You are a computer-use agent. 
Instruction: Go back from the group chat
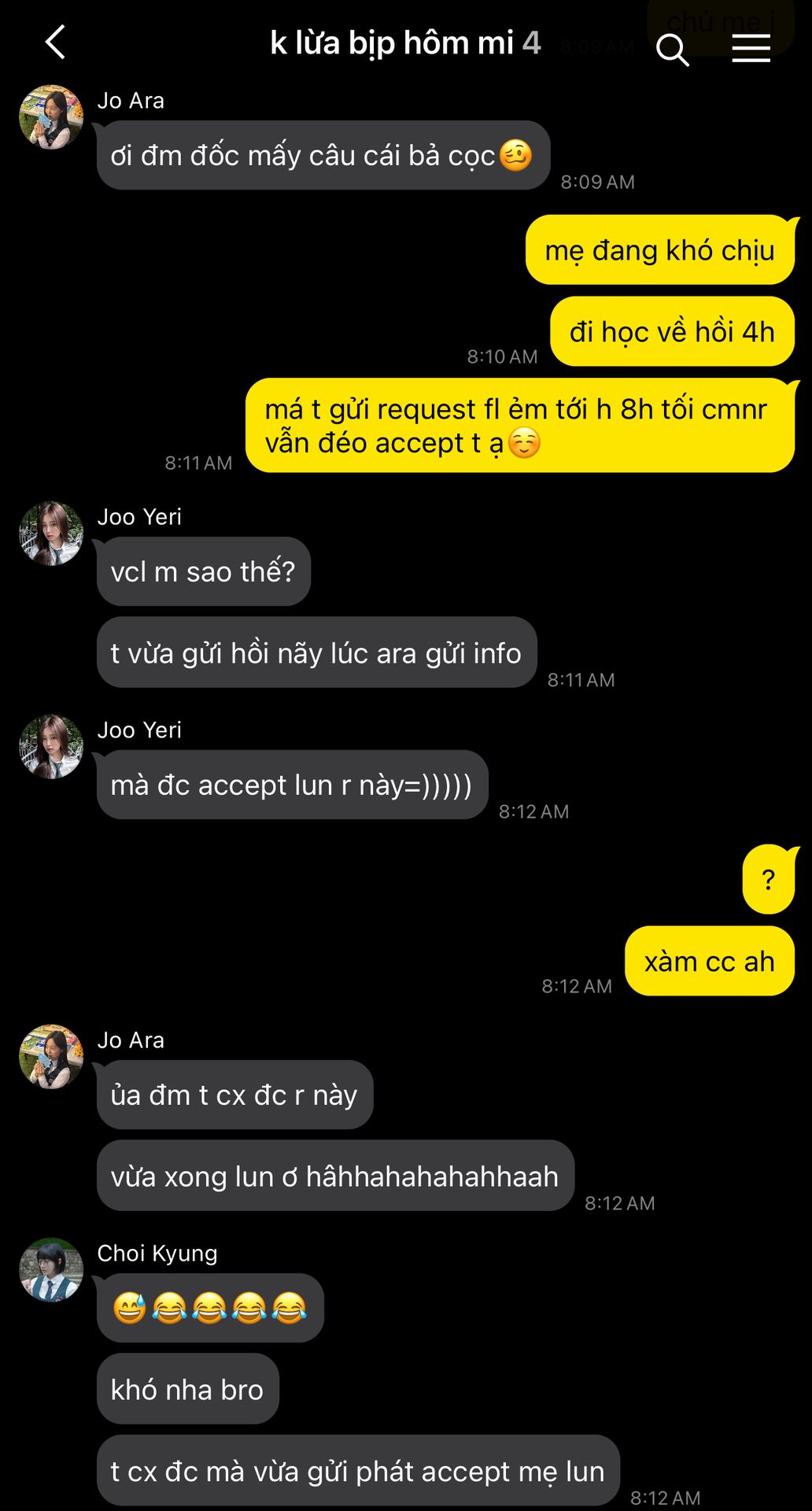tap(55, 42)
